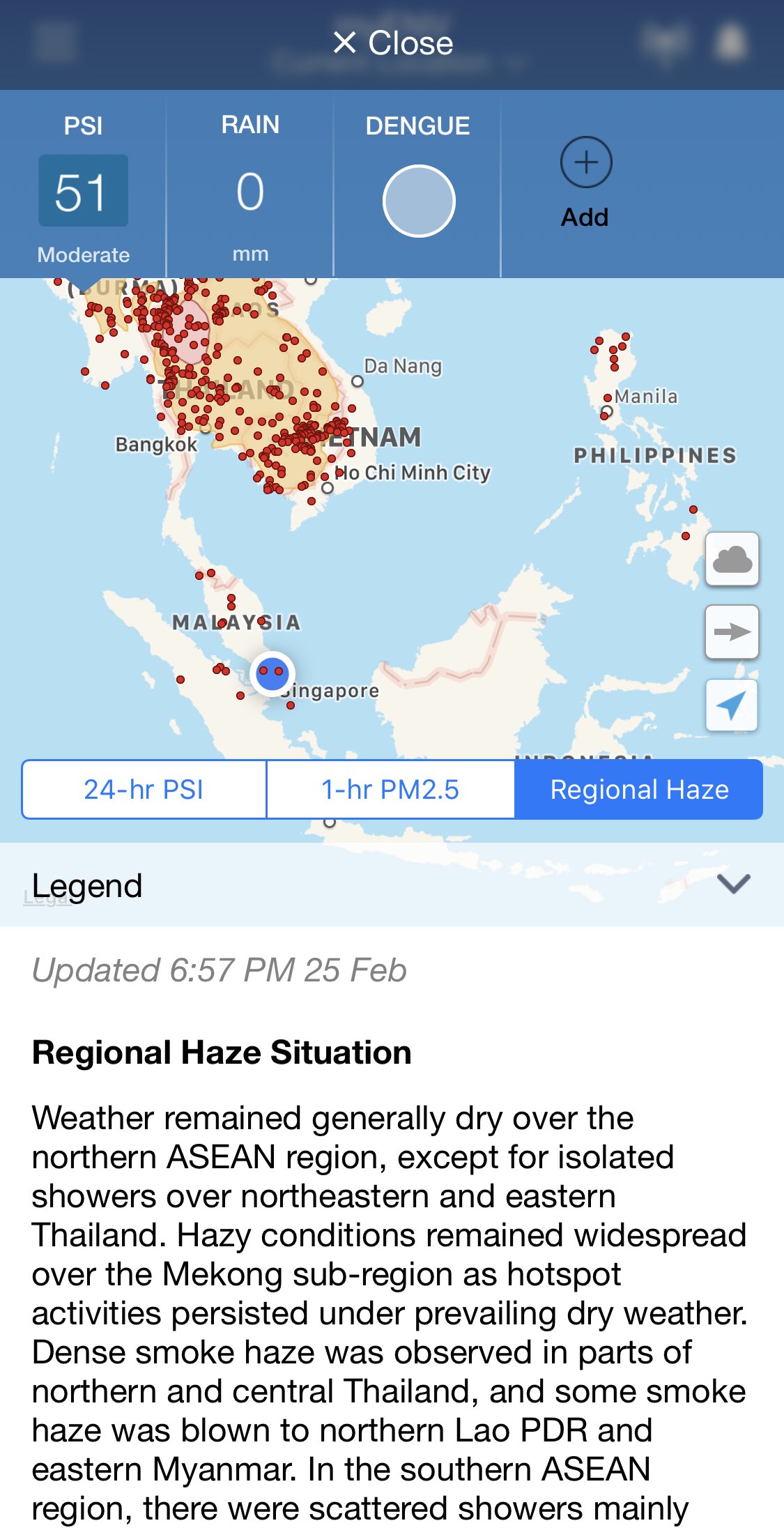
Task: Expand the Legend section
Action: (733, 885)
